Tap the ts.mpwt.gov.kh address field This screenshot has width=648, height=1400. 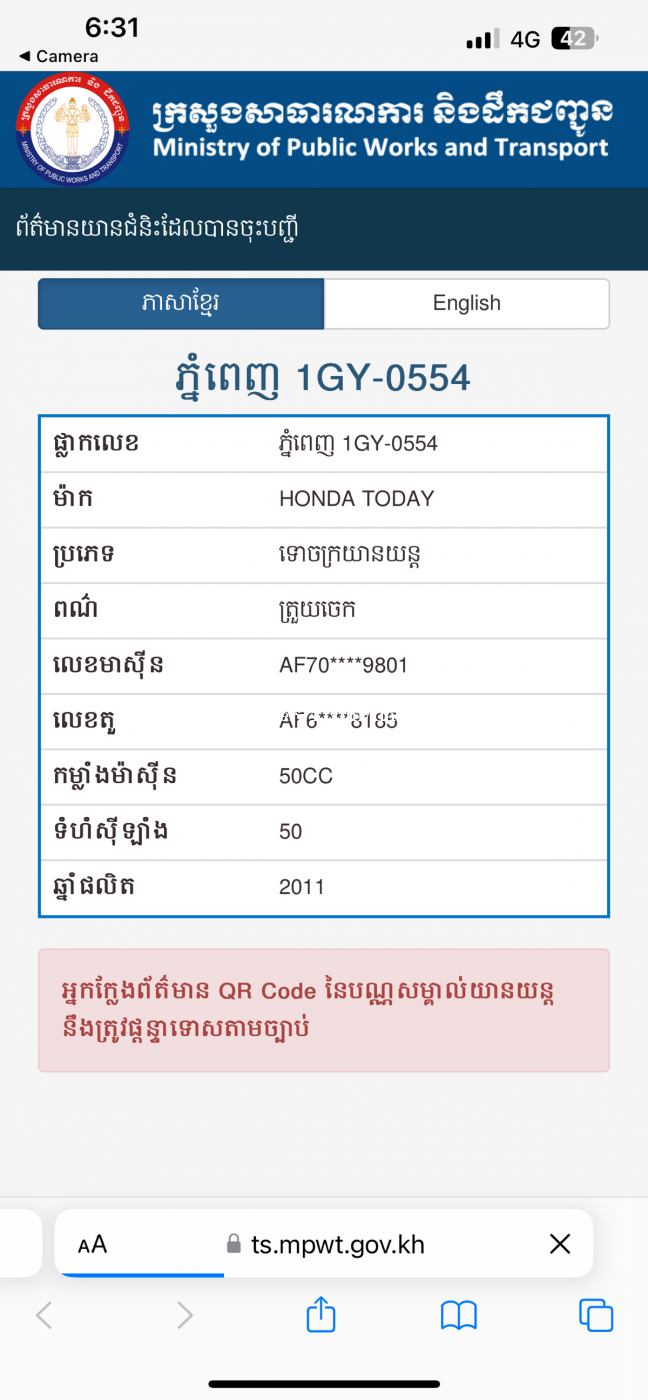tap(326, 1244)
